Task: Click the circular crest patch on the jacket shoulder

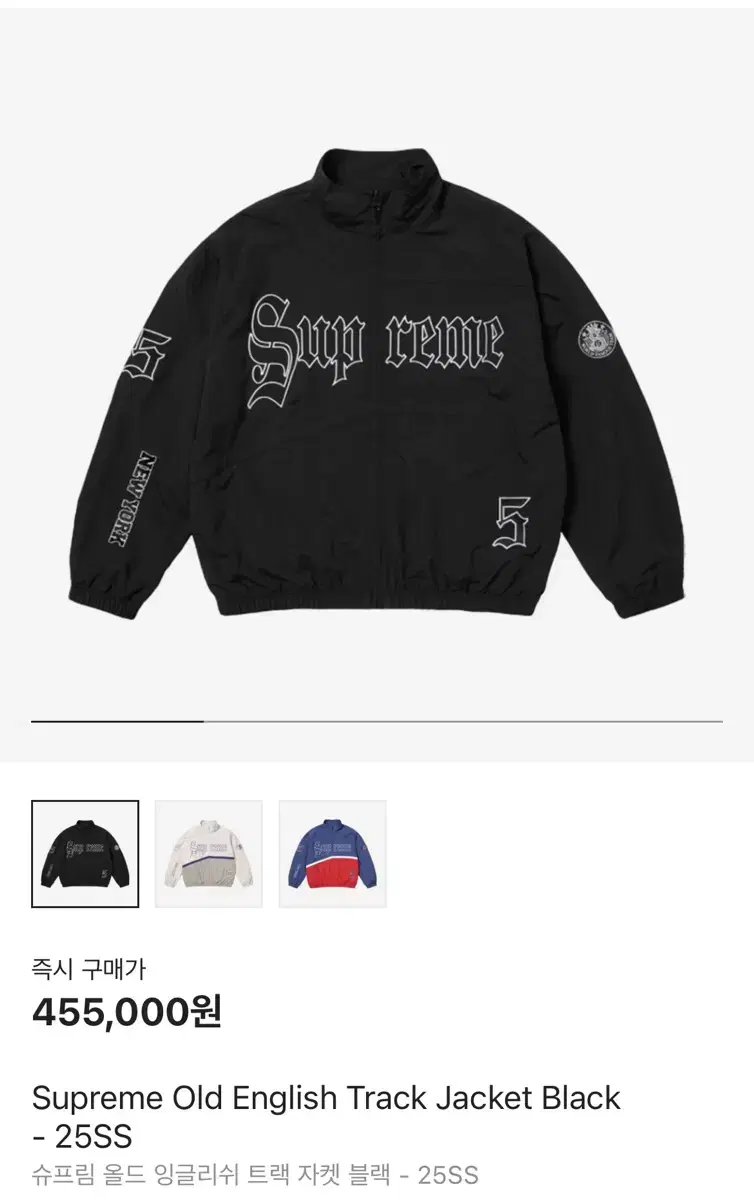Action: tap(596, 338)
